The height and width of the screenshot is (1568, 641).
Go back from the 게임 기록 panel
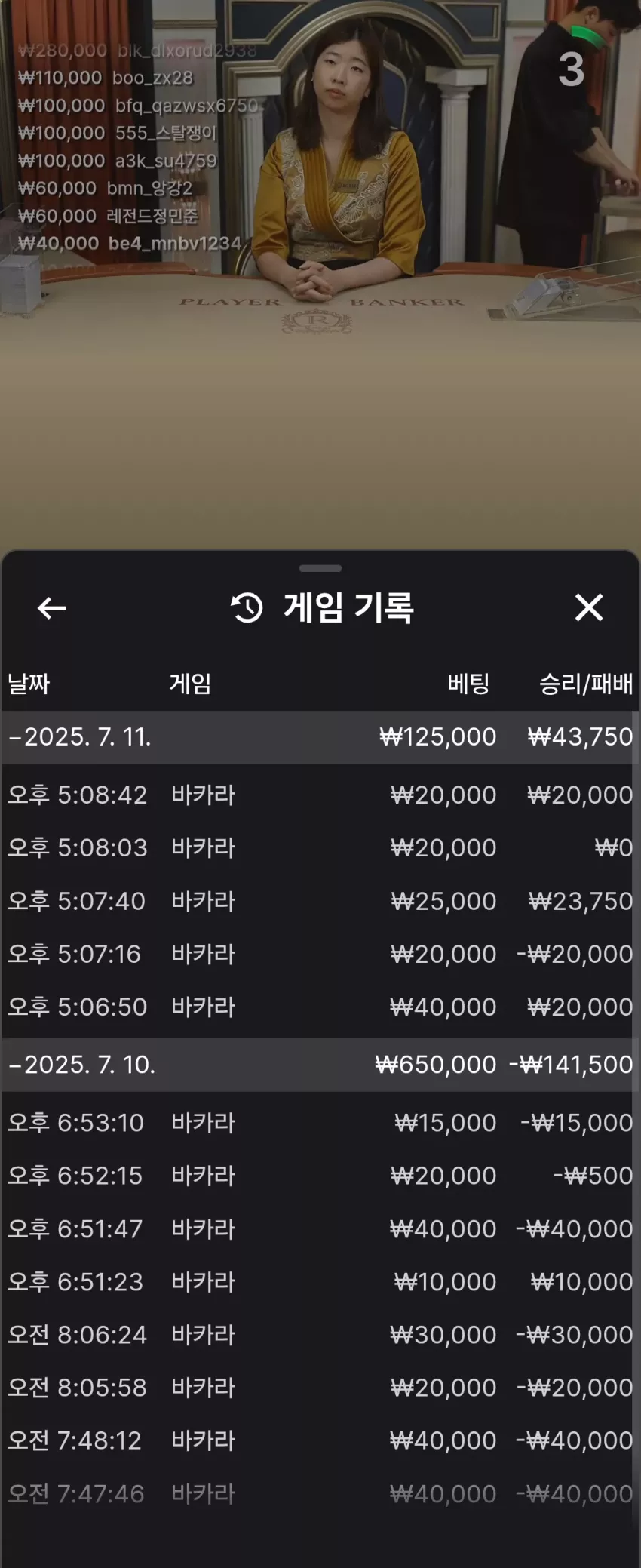tap(52, 607)
